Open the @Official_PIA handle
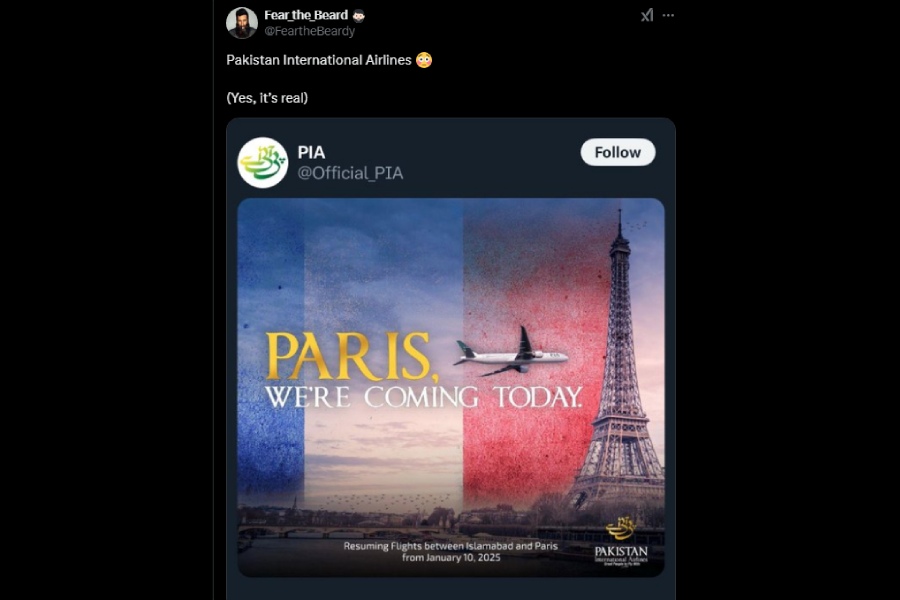900x600 pixels. pos(350,173)
